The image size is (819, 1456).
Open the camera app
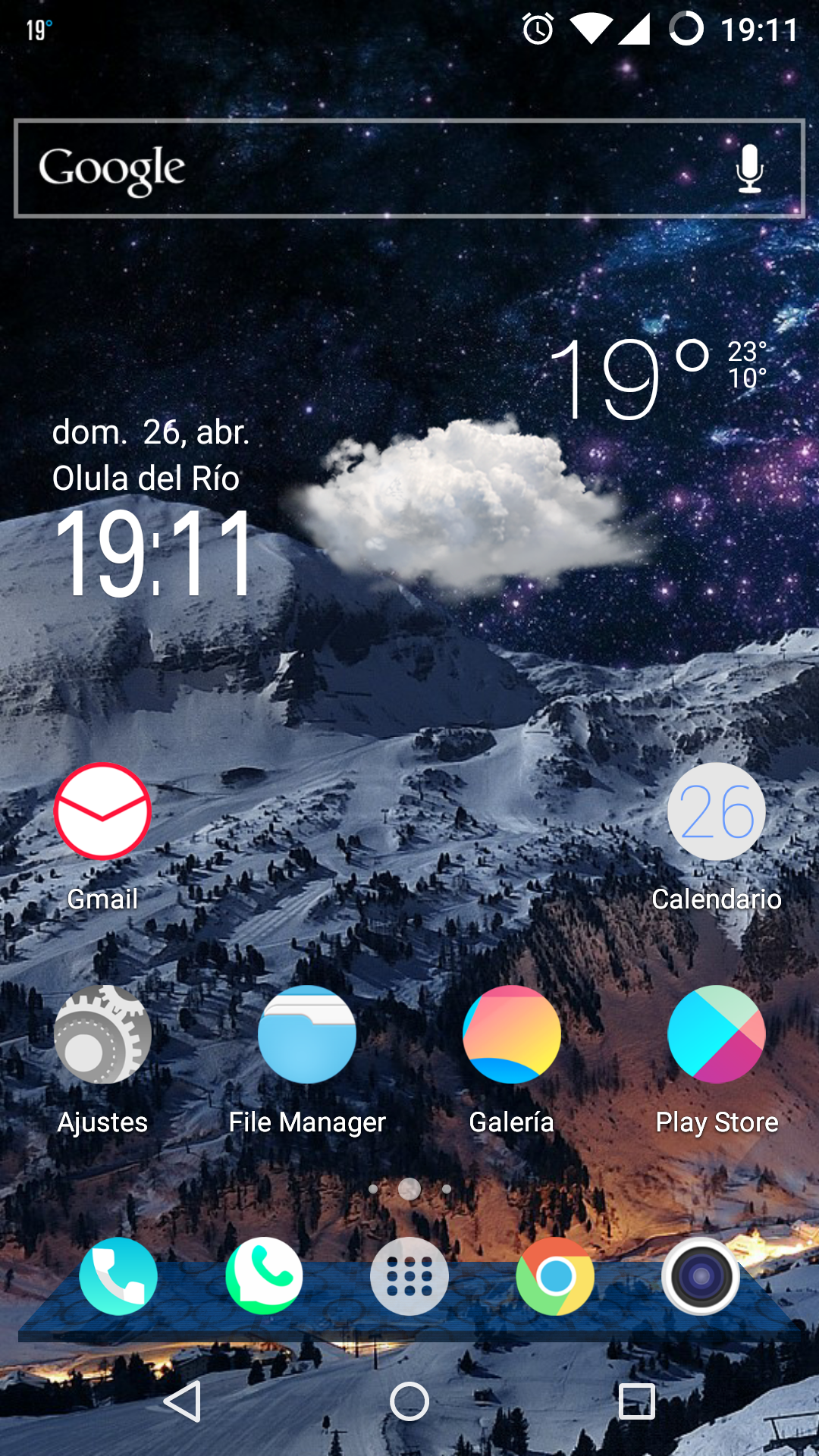click(701, 1277)
